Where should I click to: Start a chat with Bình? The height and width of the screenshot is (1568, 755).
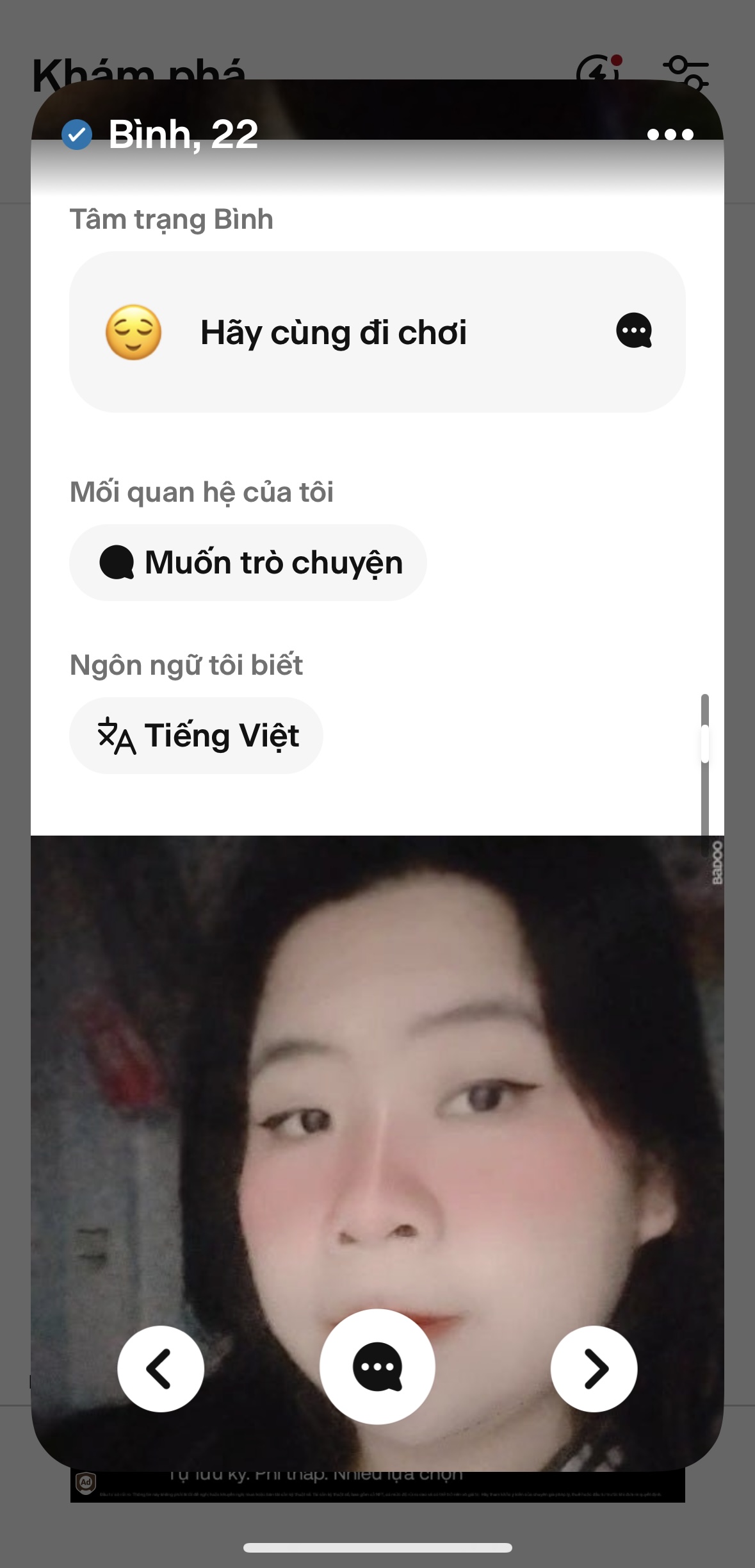pos(377,1366)
